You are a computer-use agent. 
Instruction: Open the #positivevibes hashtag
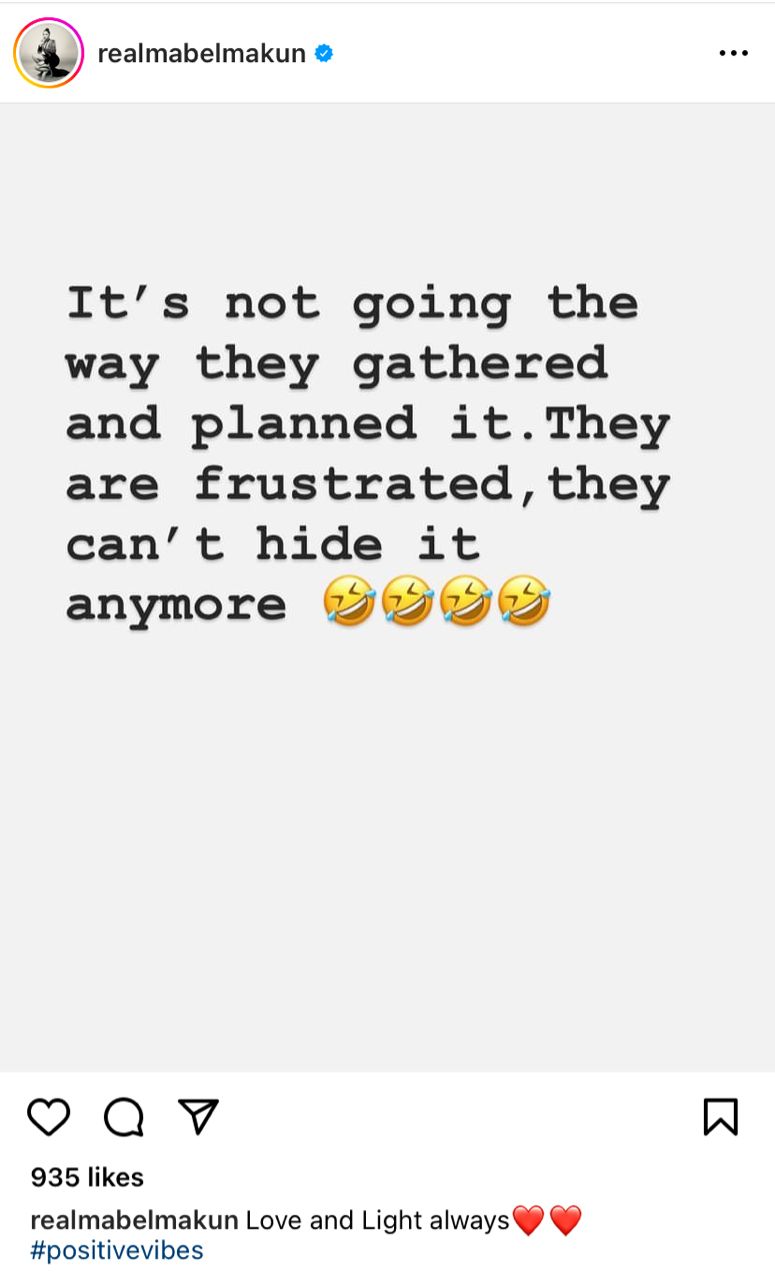point(117,1250)
